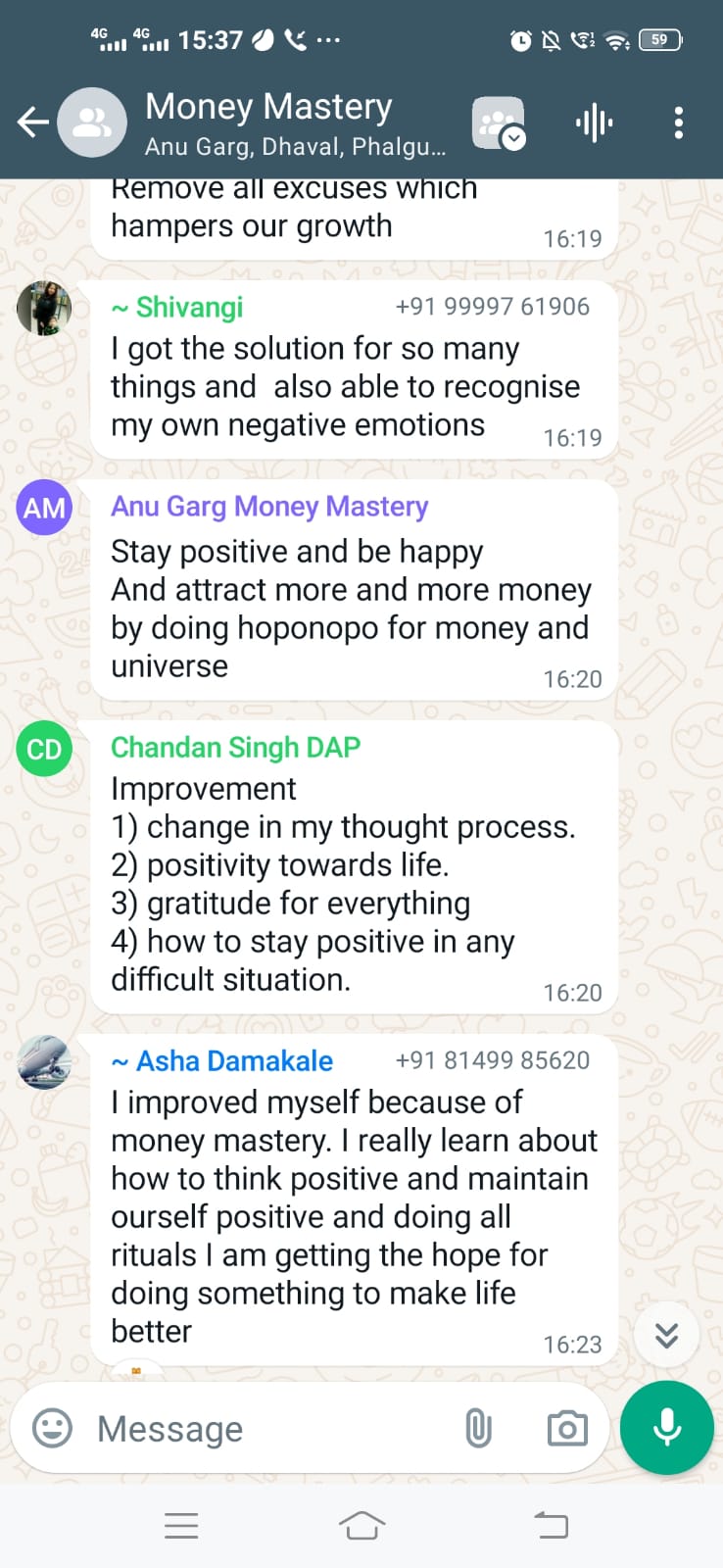Jump to the latest messages
The width and height of the screenshot is (723, 1568).
click(x=666, y=1335)
